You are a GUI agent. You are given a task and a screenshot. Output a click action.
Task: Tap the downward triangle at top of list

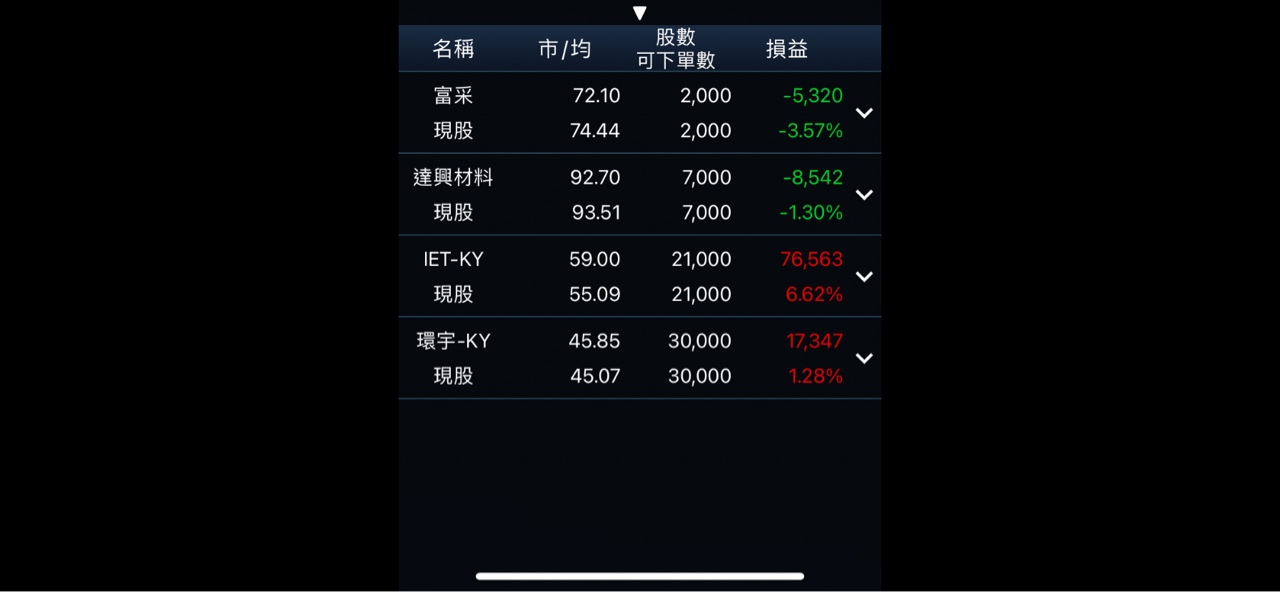click(640, 13)
